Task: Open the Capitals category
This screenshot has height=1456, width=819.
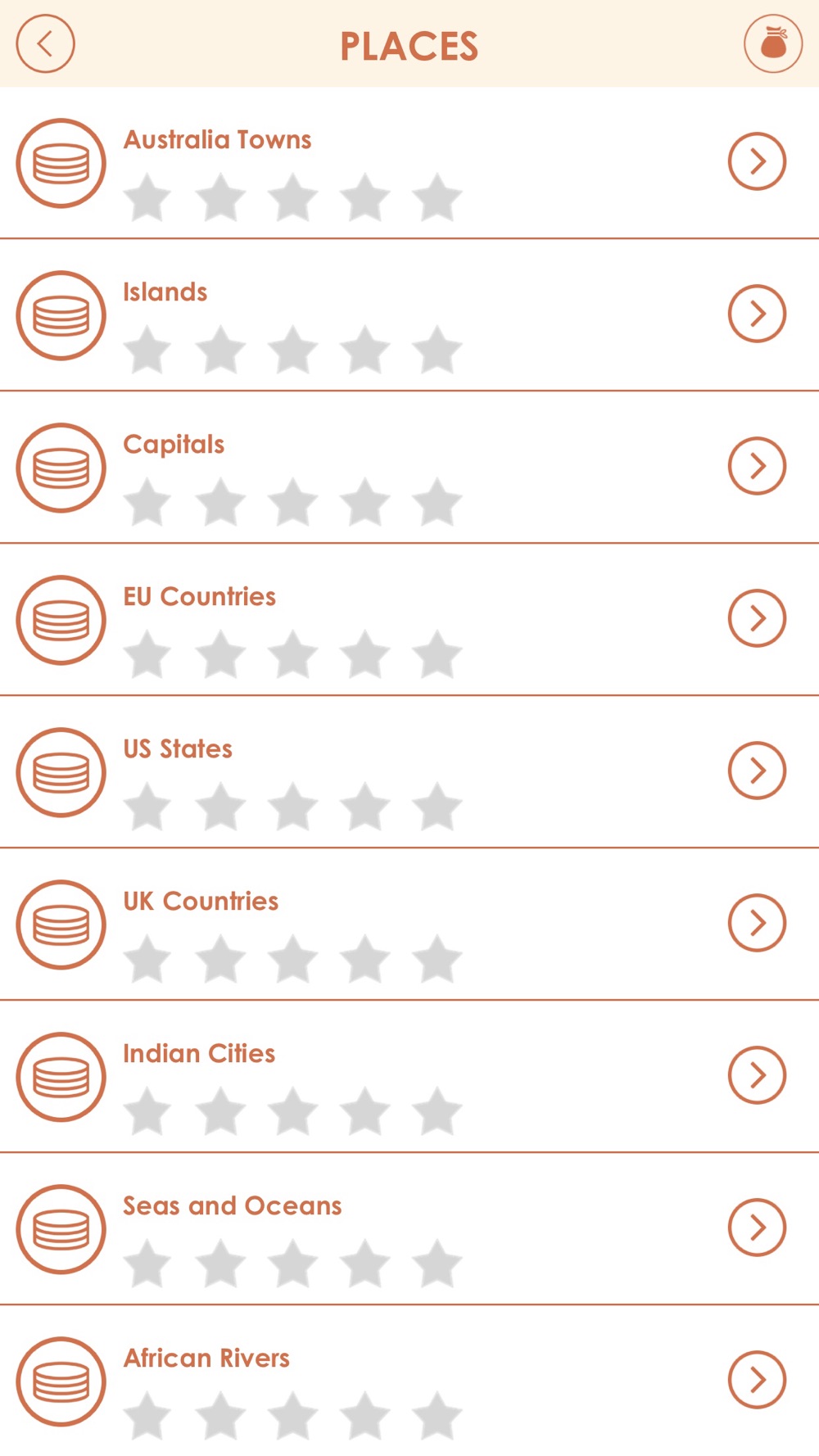Action: [x=409, y=468]
